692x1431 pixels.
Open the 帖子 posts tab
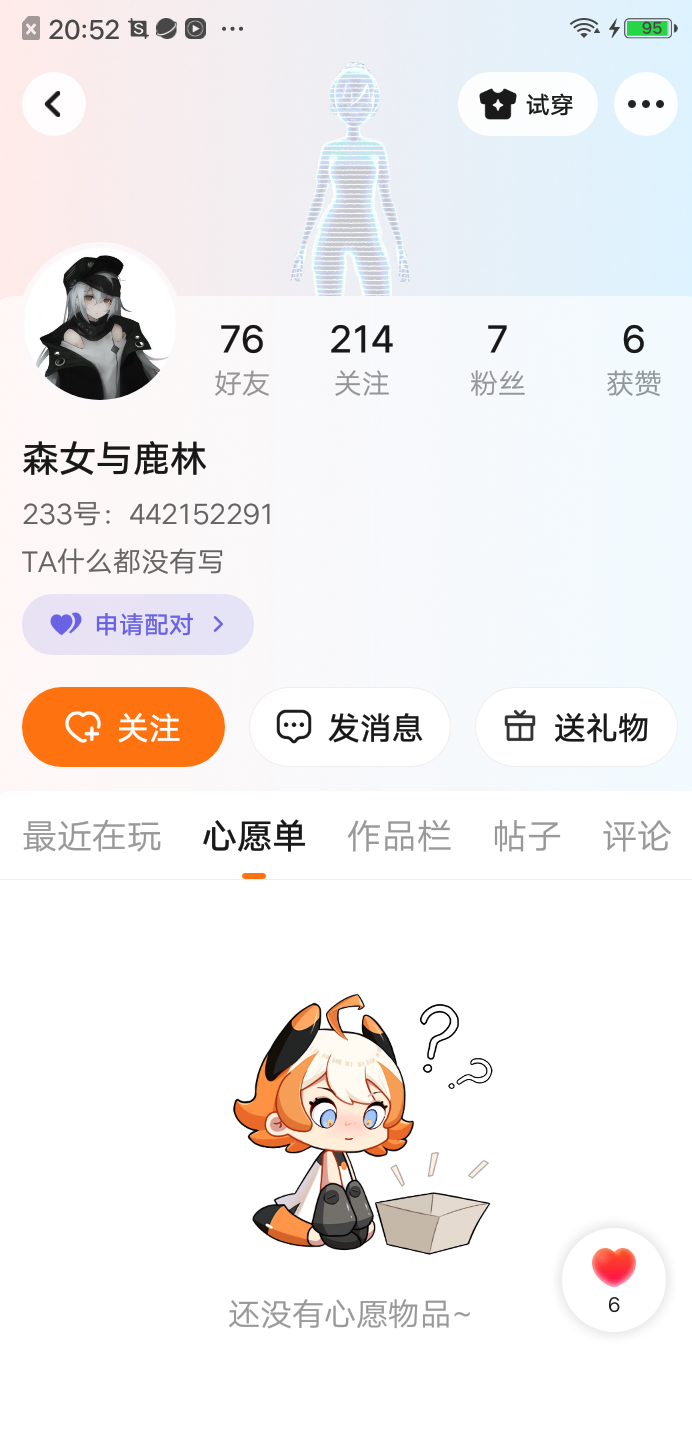(x=527, y=836)
